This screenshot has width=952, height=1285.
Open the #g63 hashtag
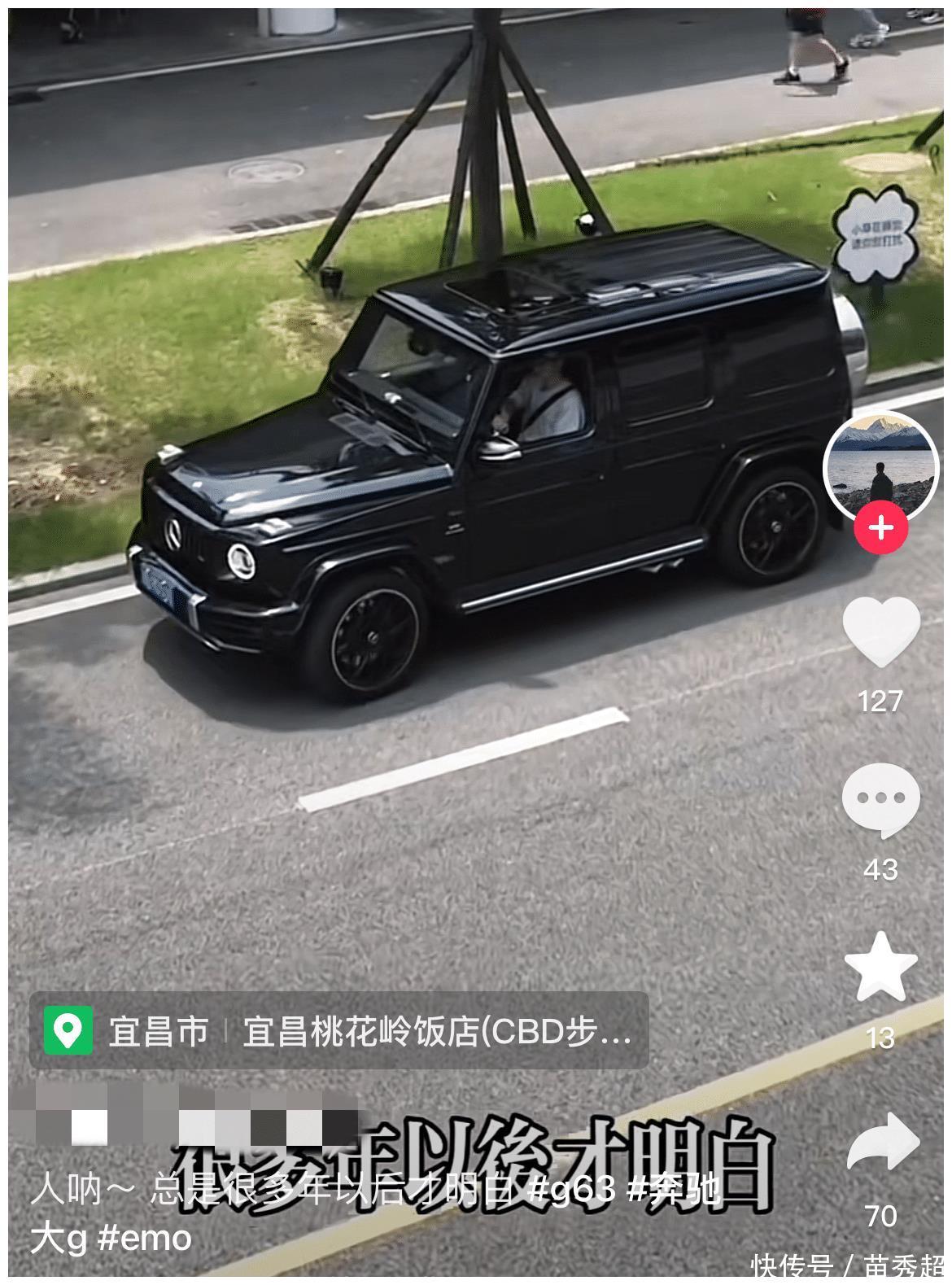571,1191
